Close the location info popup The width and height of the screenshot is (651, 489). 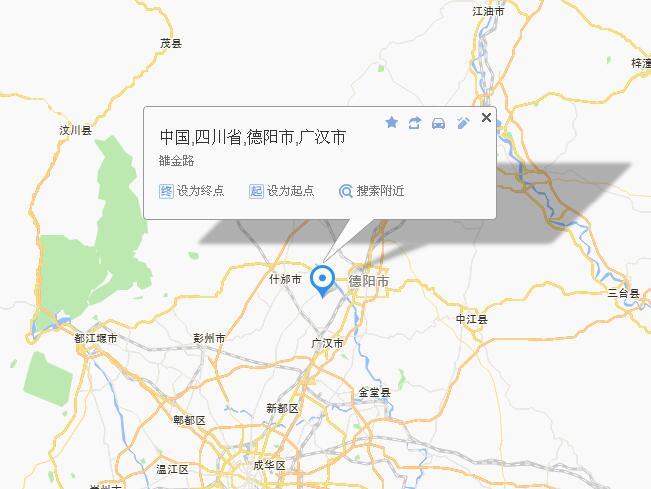(486, 117)
